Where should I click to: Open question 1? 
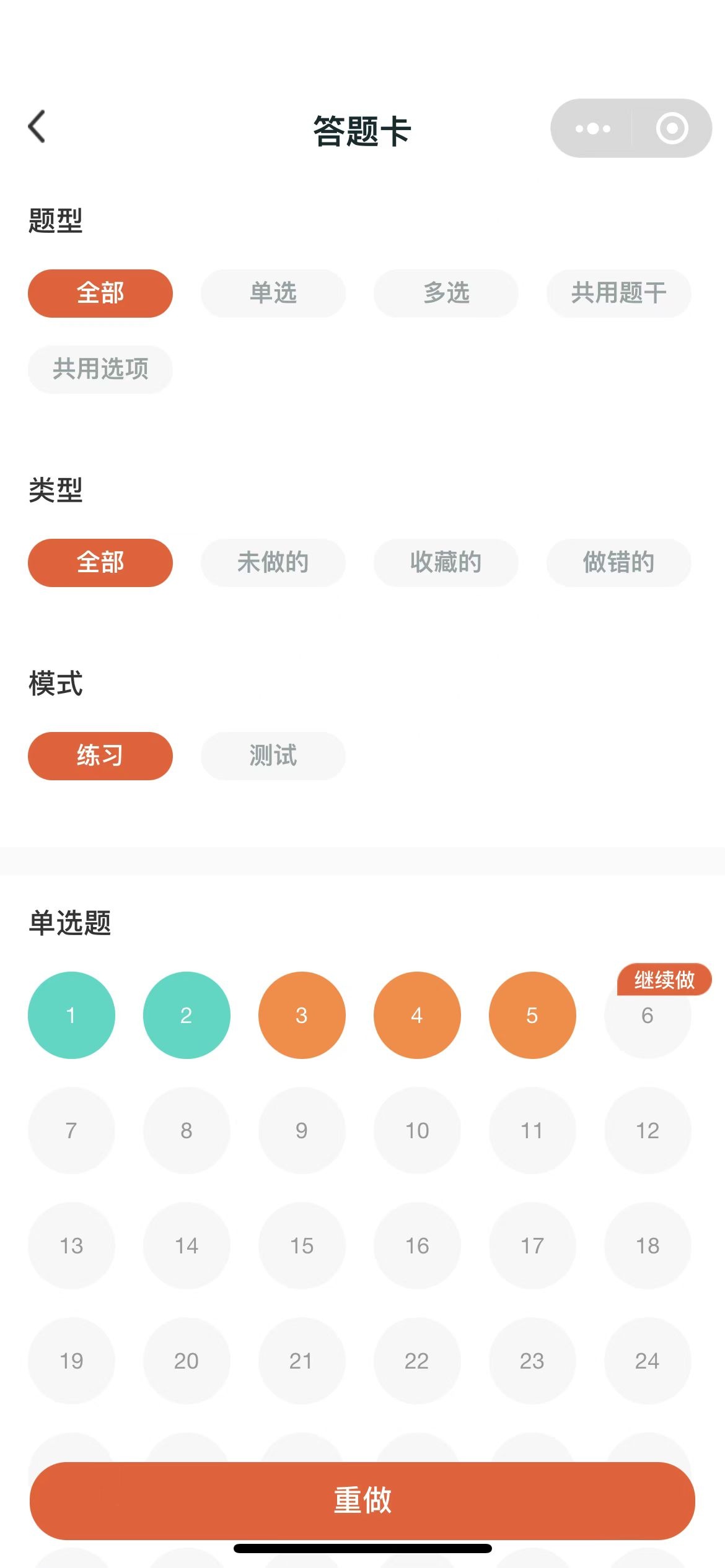coord(71,1015)
